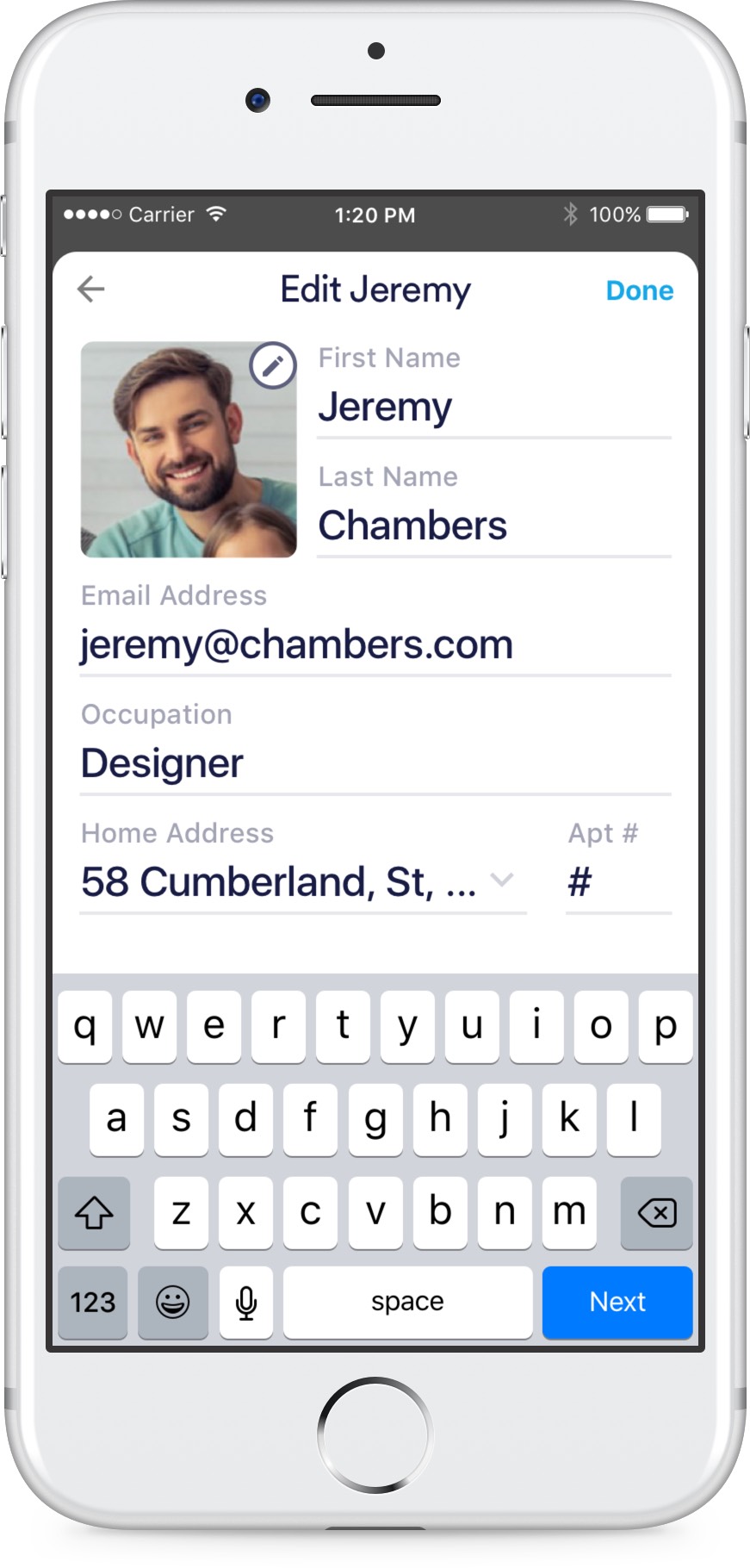Open the emoji keyboard

(x=172, y=1301)
